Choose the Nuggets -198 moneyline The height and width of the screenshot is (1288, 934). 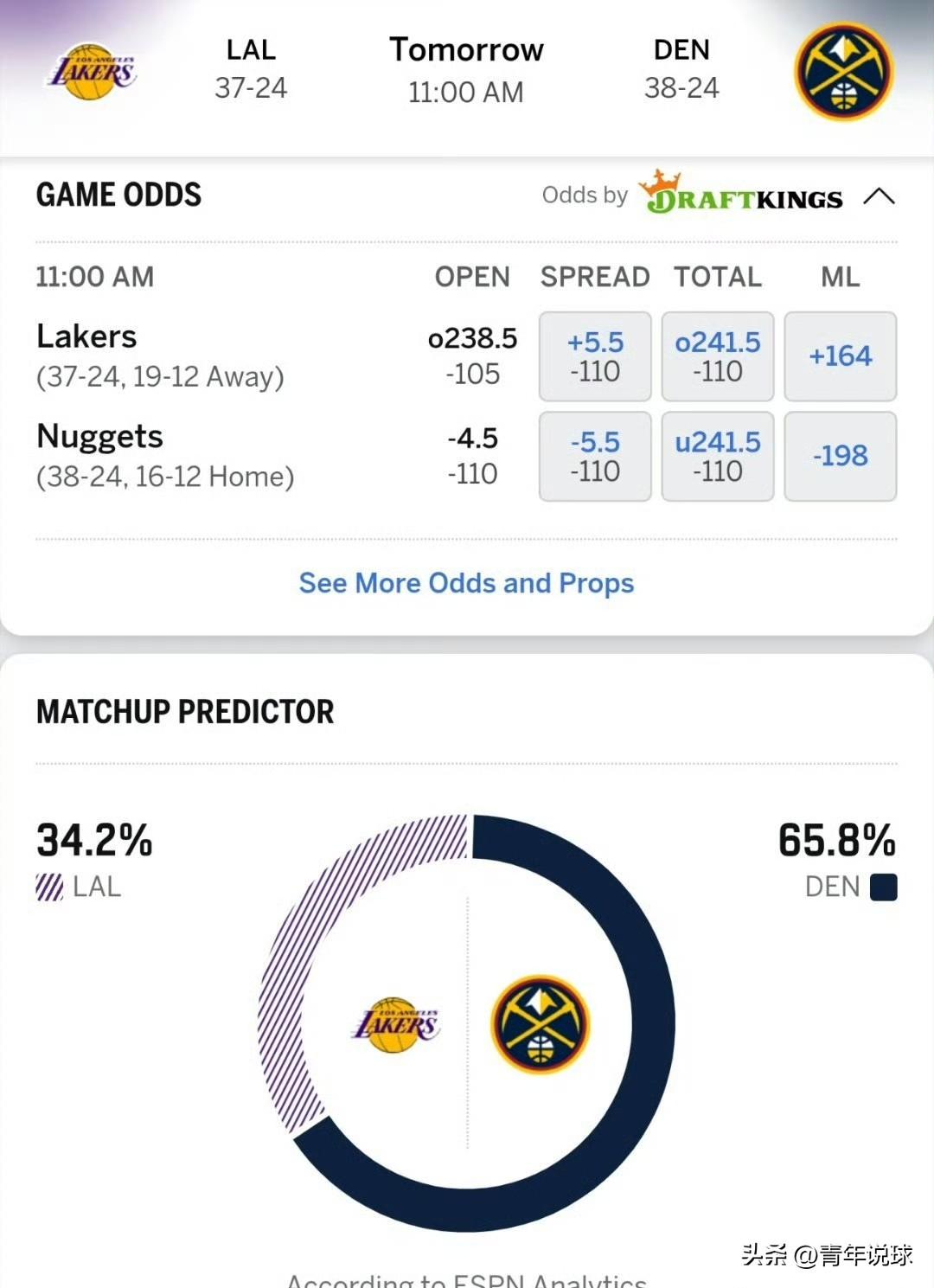[839, 456]
